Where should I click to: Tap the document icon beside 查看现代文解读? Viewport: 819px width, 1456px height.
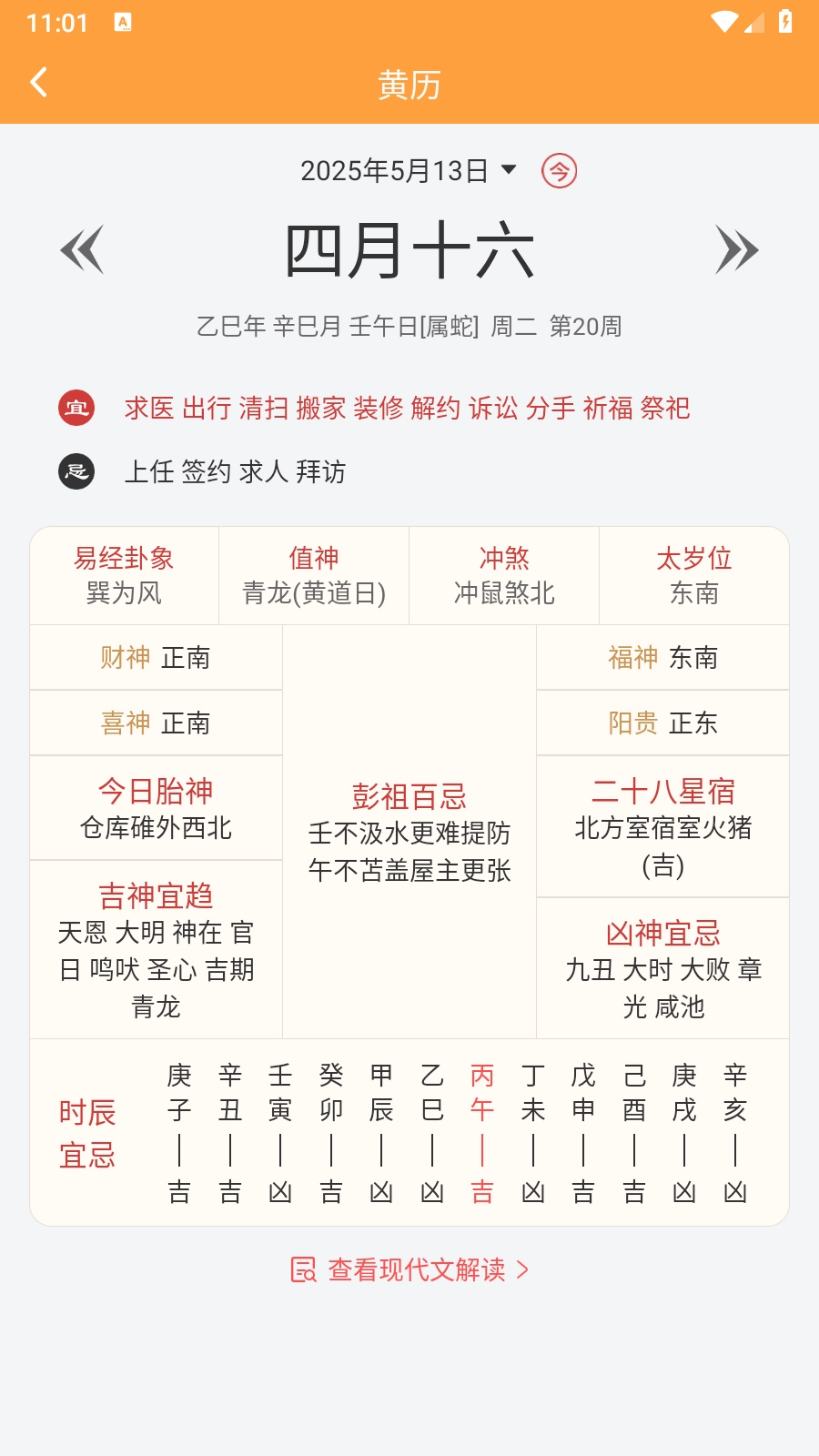(x=303, y=1269)
